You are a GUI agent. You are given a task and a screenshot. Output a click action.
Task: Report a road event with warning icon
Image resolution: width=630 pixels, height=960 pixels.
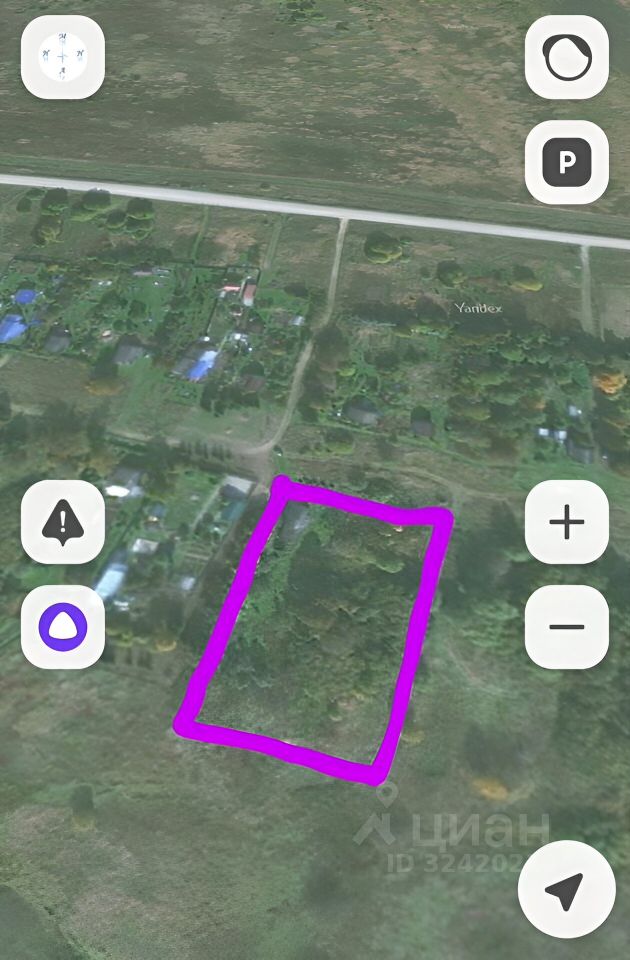[63, 522]
